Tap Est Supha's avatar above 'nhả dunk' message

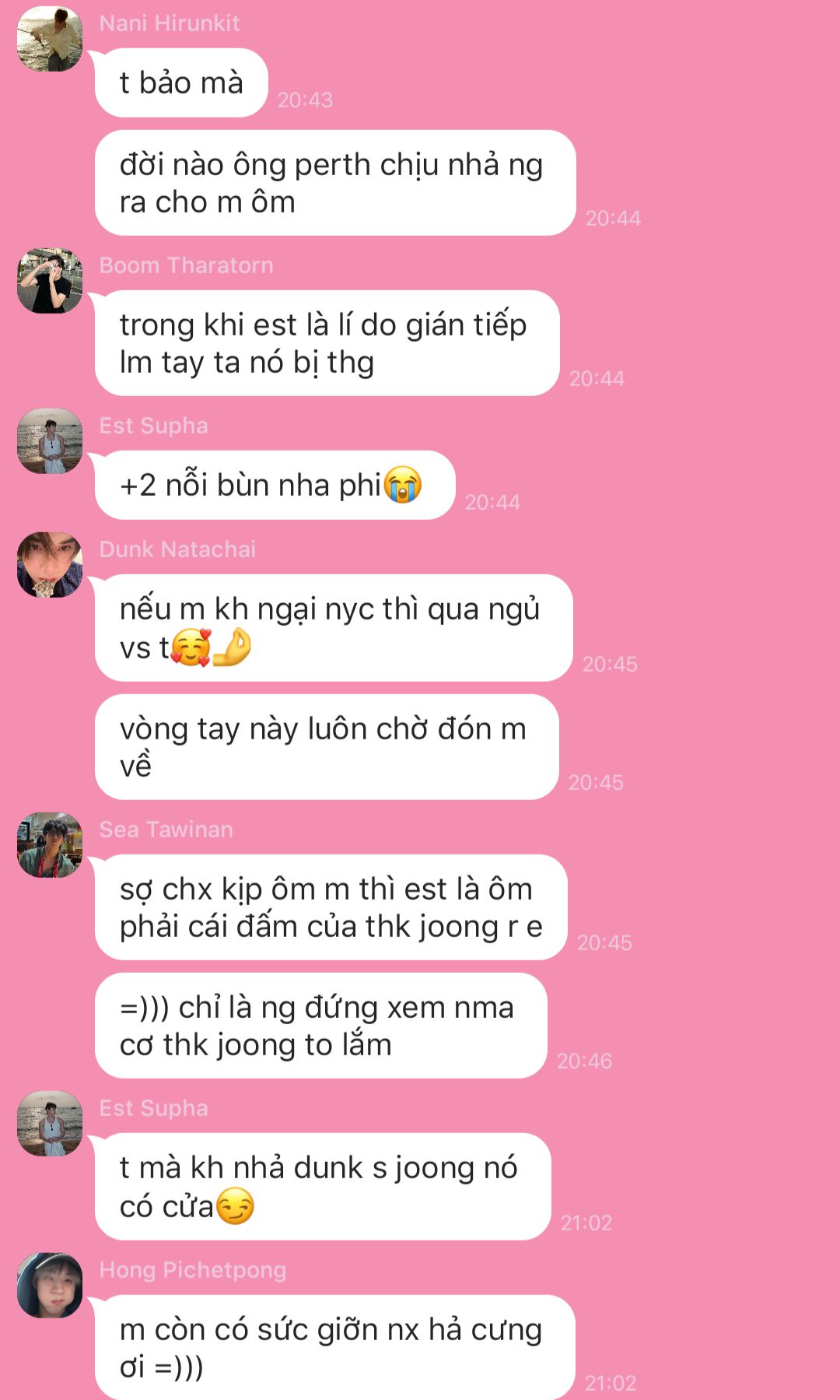(x=50, y=1124)
